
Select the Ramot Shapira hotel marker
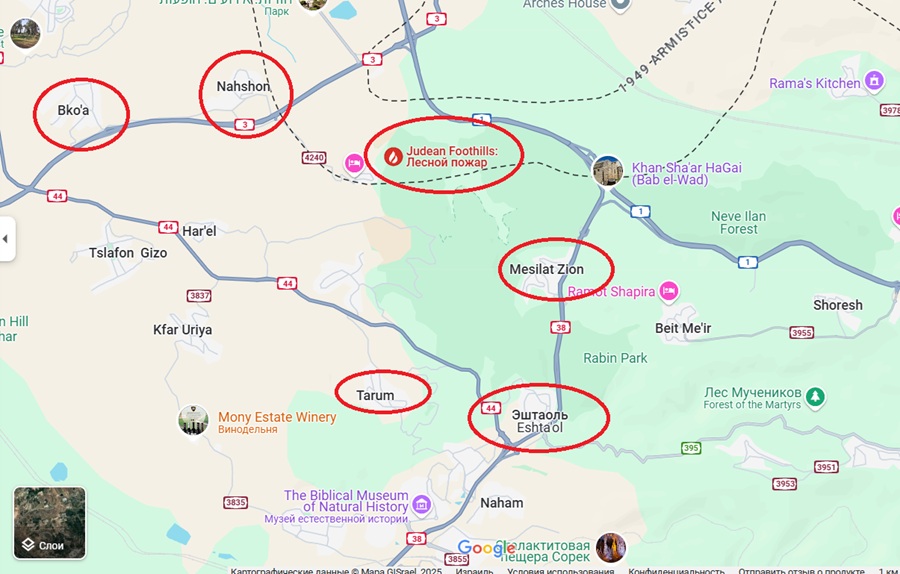pyautogui.click(x=668, y=291)
